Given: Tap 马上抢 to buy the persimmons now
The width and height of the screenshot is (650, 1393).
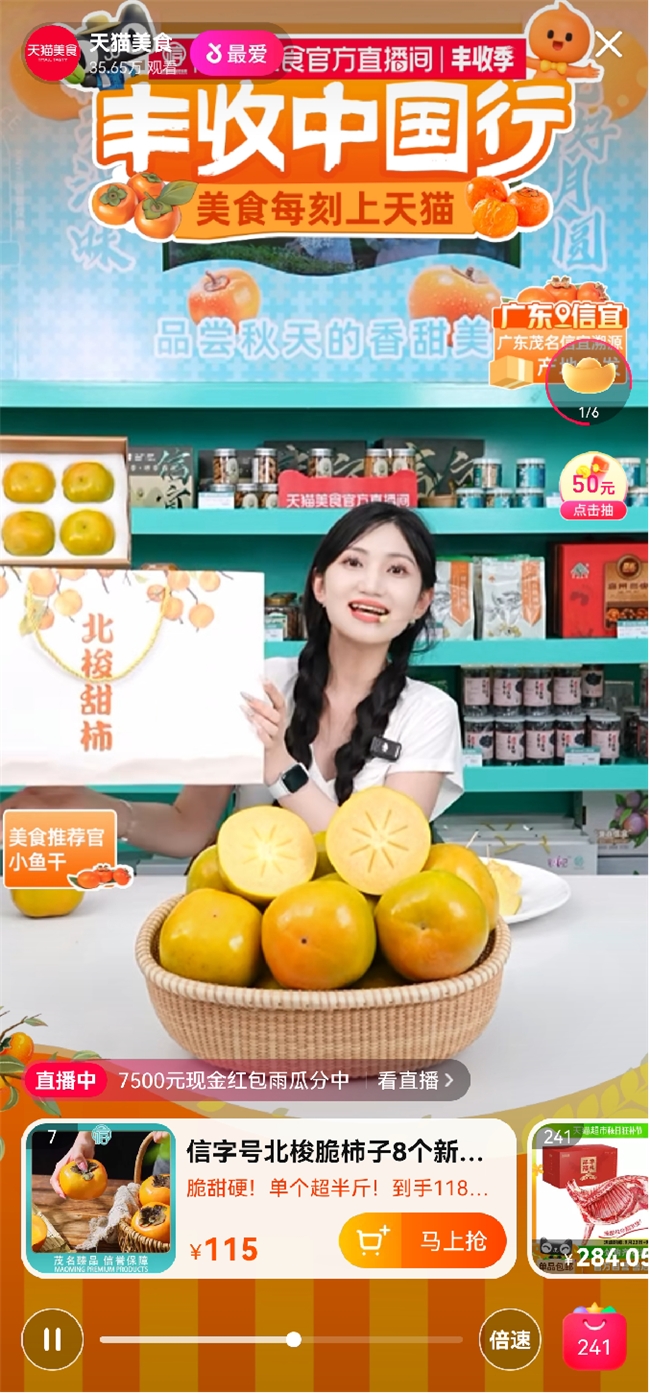Looking at the screenshot, I should [x=452, y=1241].
